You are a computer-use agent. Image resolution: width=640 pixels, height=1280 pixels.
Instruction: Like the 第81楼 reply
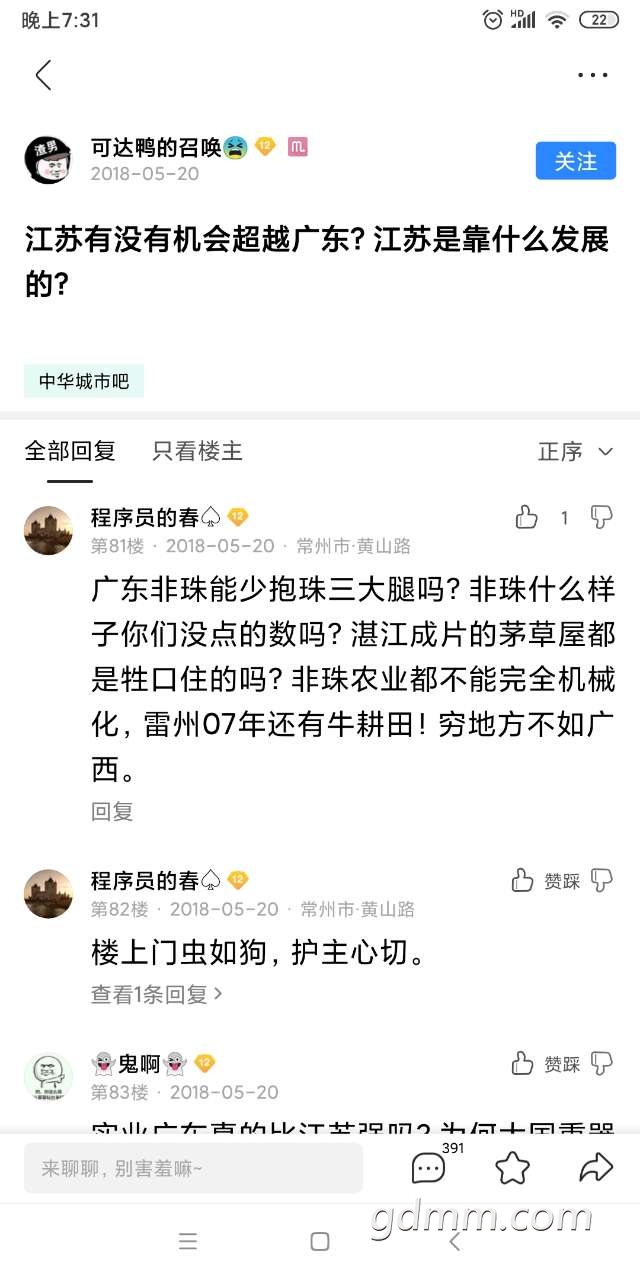click(526, 517)
